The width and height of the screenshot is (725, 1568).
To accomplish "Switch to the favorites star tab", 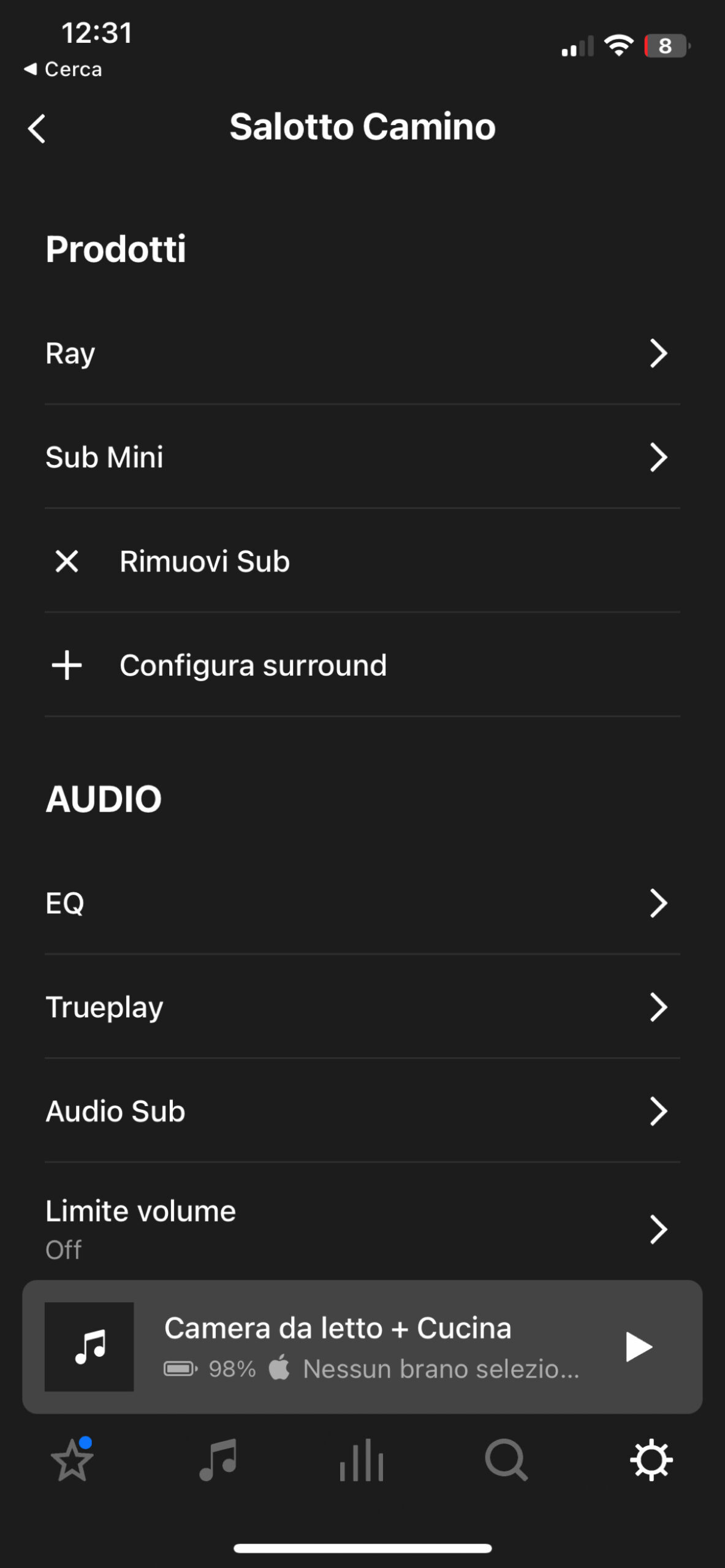I will click(72, 1461).
